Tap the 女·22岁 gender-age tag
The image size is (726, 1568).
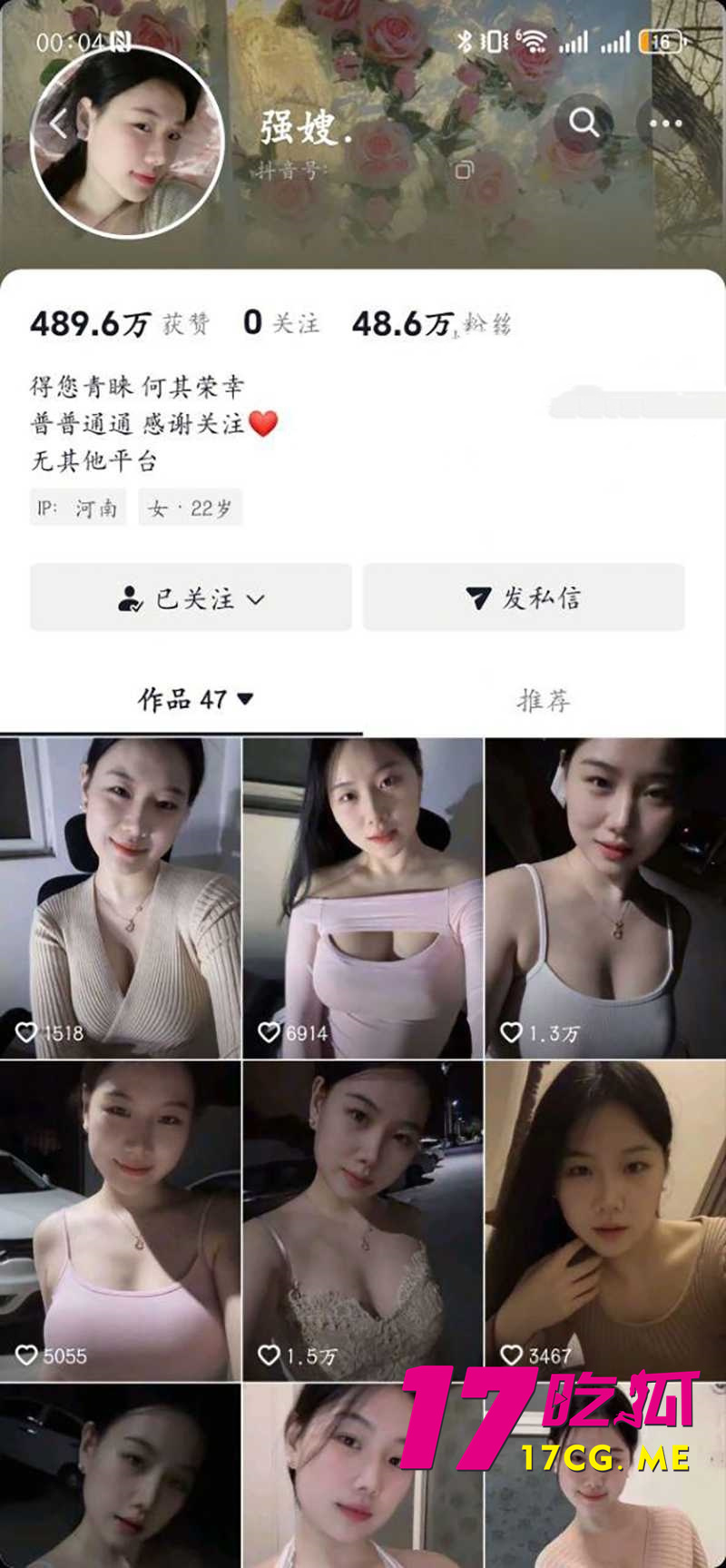190,508
